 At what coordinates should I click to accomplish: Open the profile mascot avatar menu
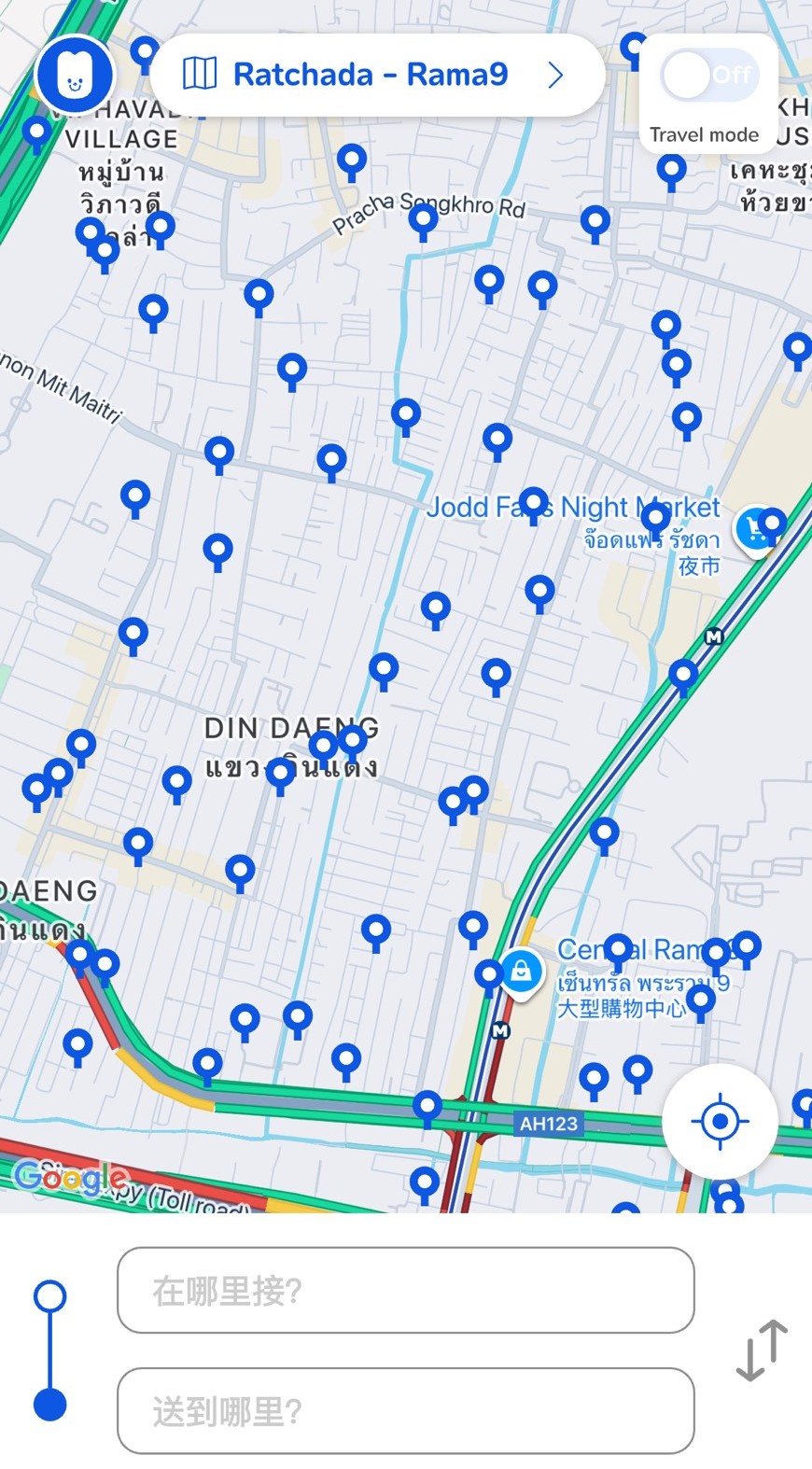(75, 75)
